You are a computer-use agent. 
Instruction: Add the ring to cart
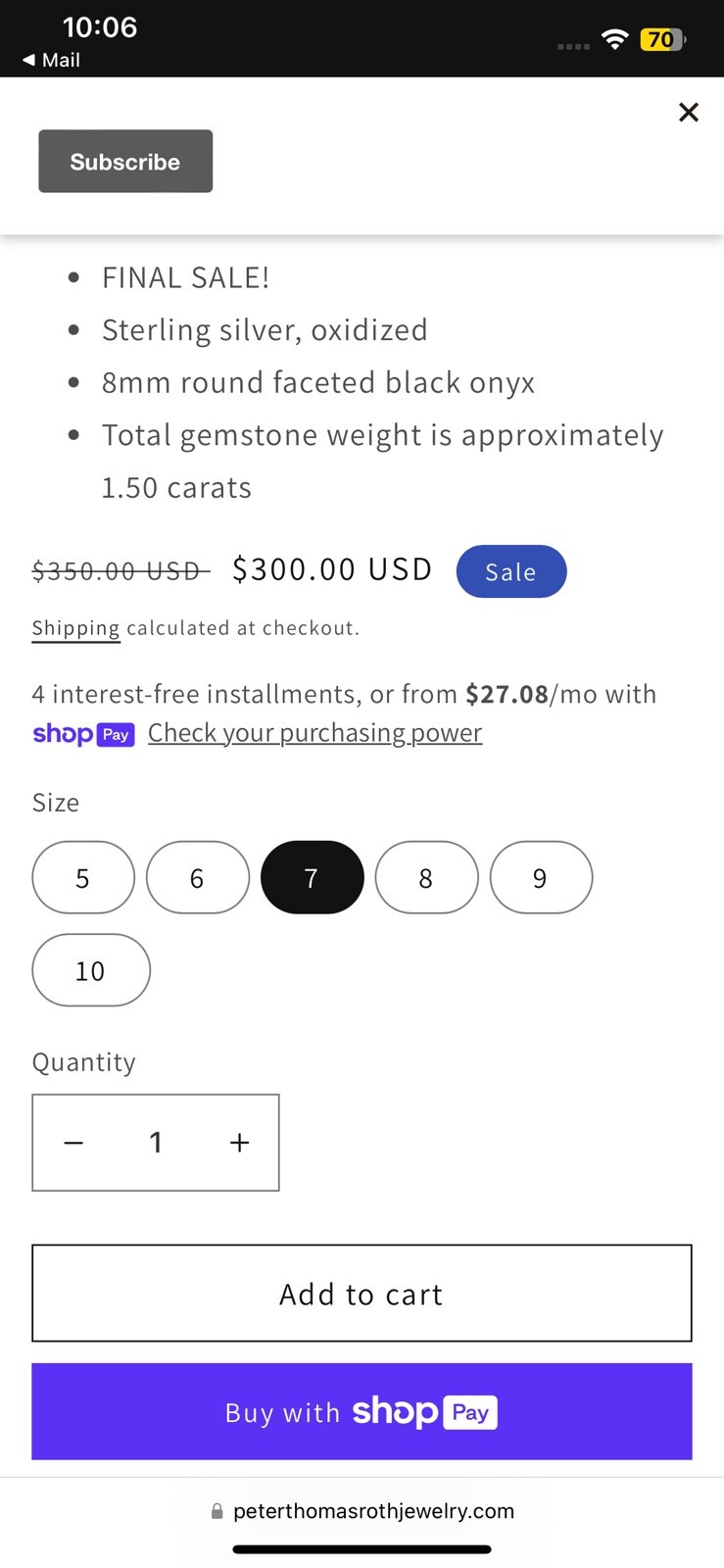pos(362,1294)
